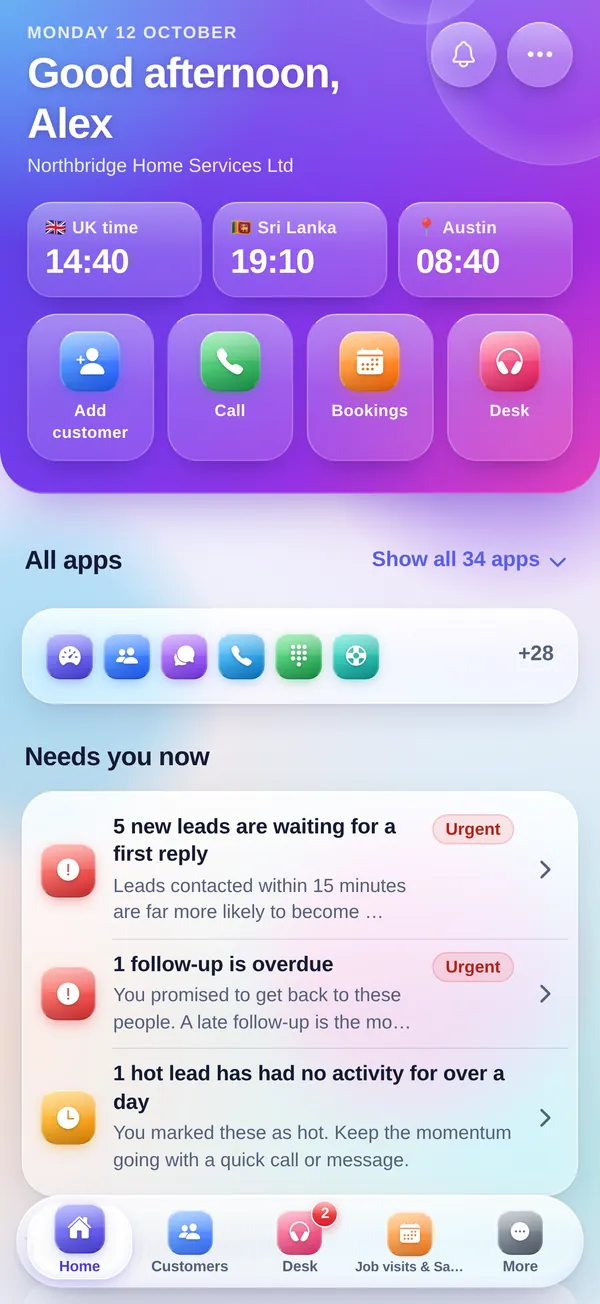The image size is (600, 1304).
Task: Tap the Add customer shortcut
Action: click(x=90, y=387)
